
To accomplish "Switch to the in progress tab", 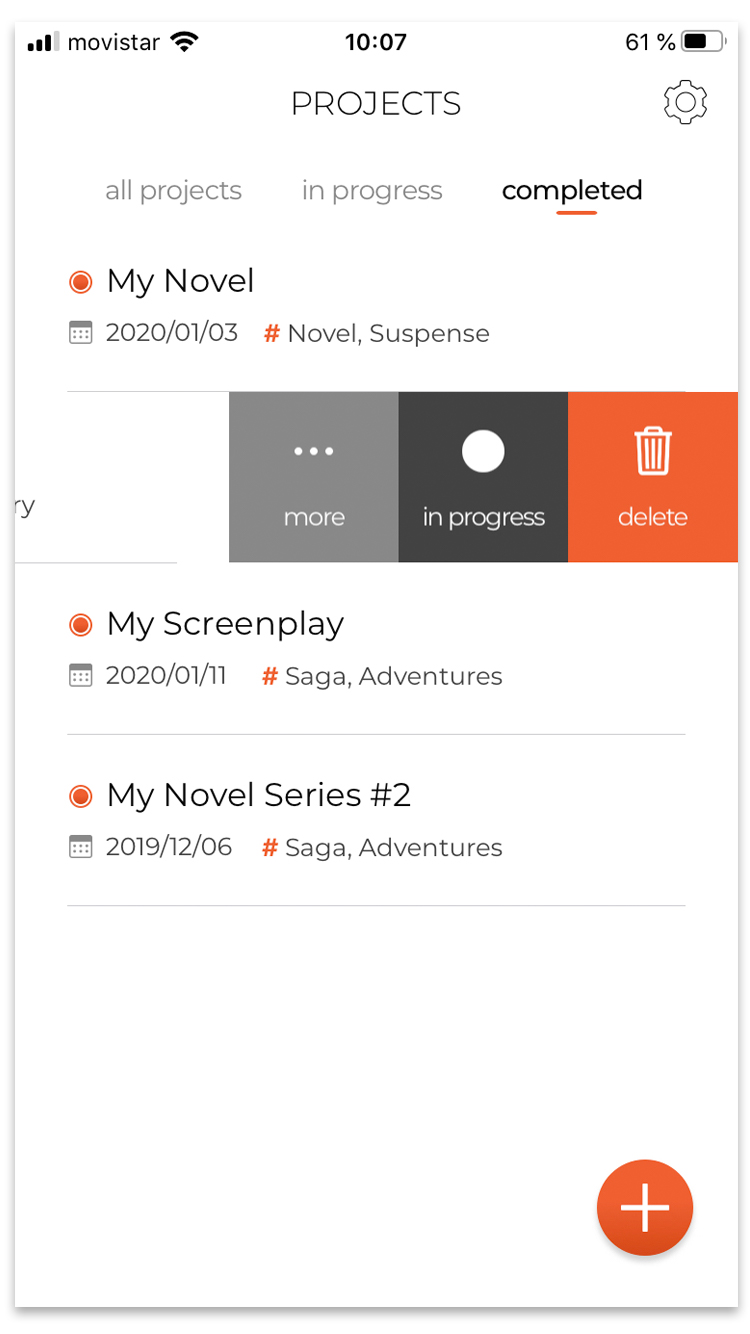I will coord(372,191).
